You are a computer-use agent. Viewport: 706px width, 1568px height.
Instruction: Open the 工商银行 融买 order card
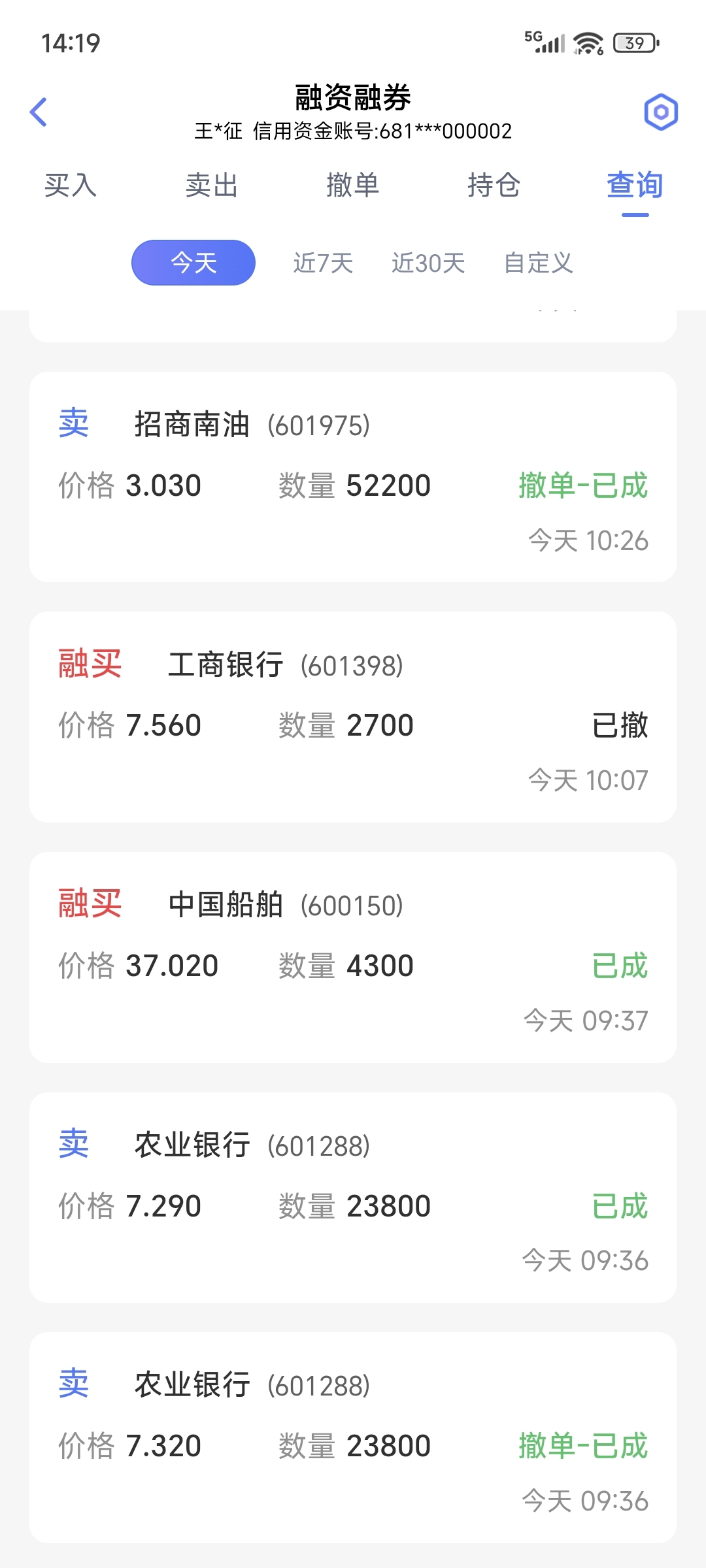[x=353, y=717]
